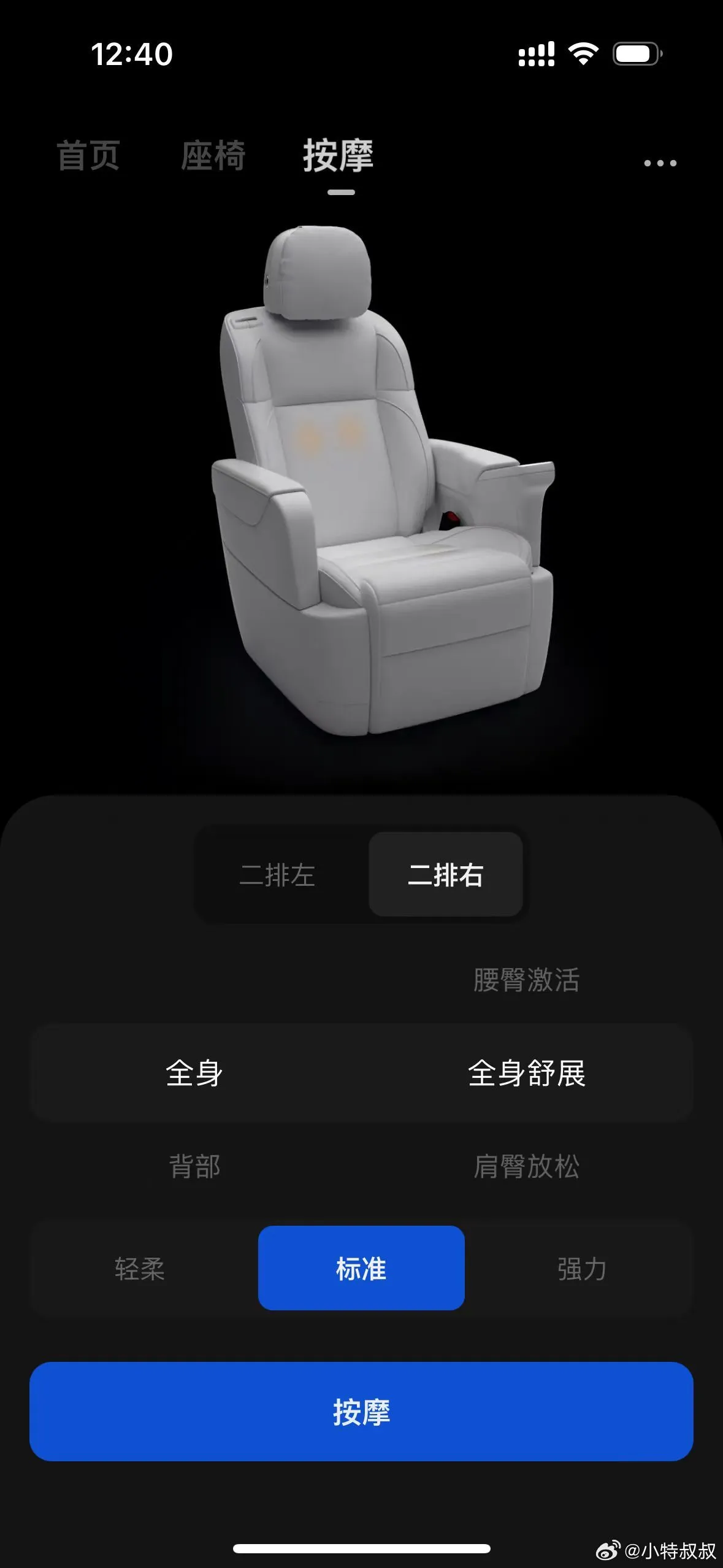Tap the battery status icon

point(637,54)
